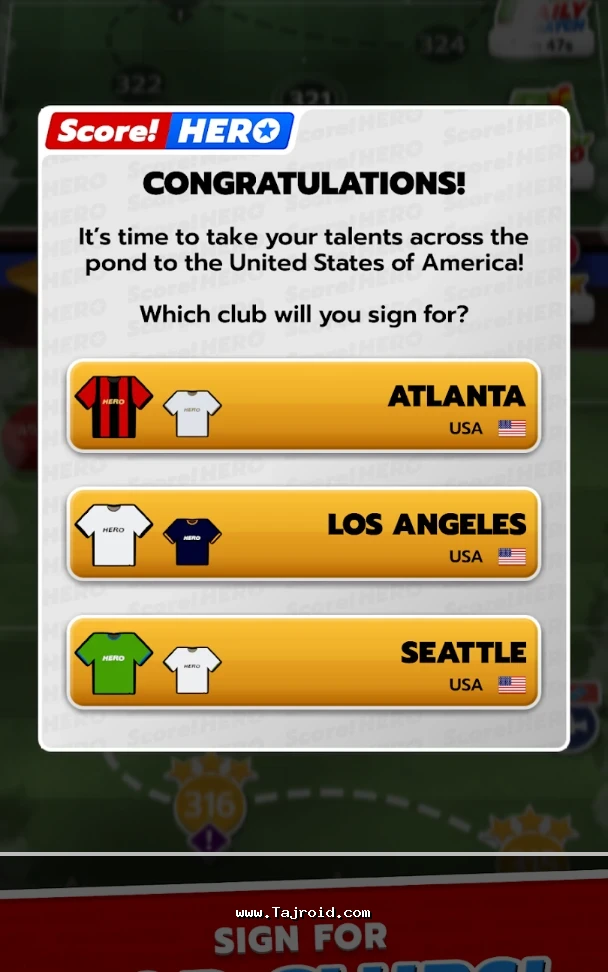Sign for the Atlanta club

coord(303,406)
